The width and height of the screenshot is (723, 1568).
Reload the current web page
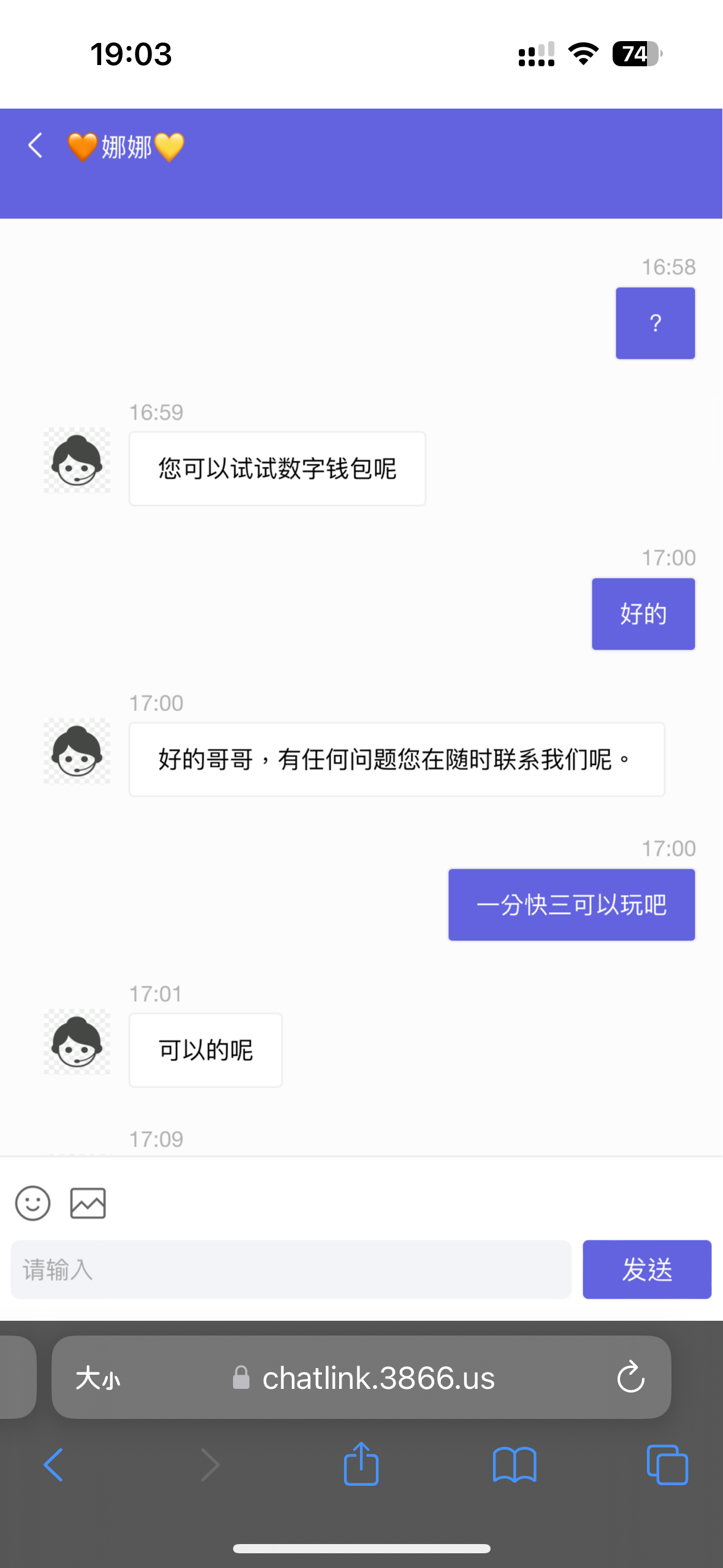(x=630, y=1378)
